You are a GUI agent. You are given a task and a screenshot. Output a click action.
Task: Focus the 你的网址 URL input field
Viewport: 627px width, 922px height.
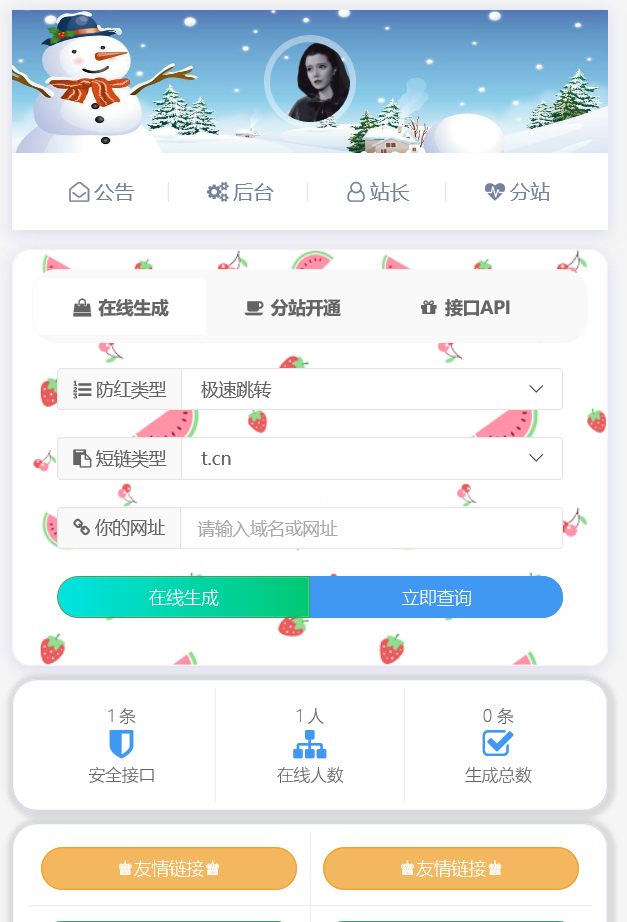tap(371, 528)
